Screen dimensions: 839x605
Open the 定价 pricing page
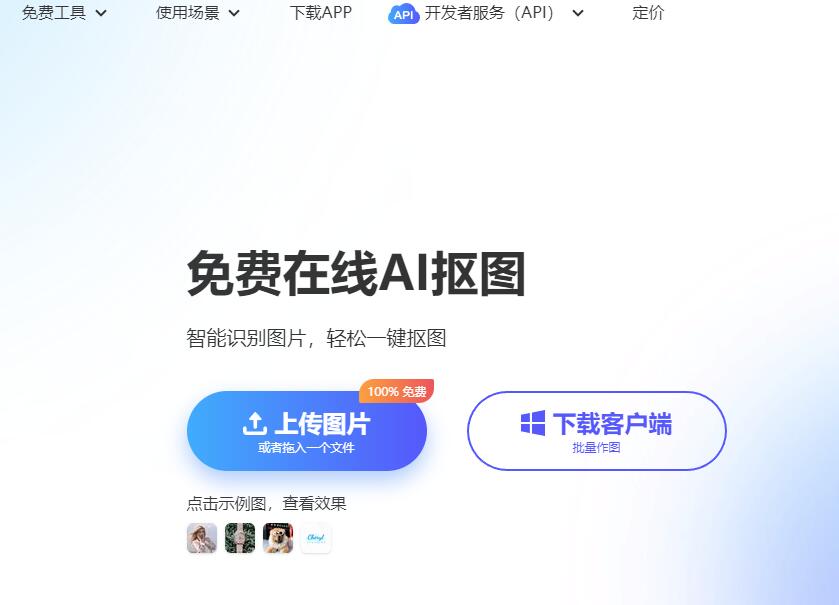click(648, 13)
